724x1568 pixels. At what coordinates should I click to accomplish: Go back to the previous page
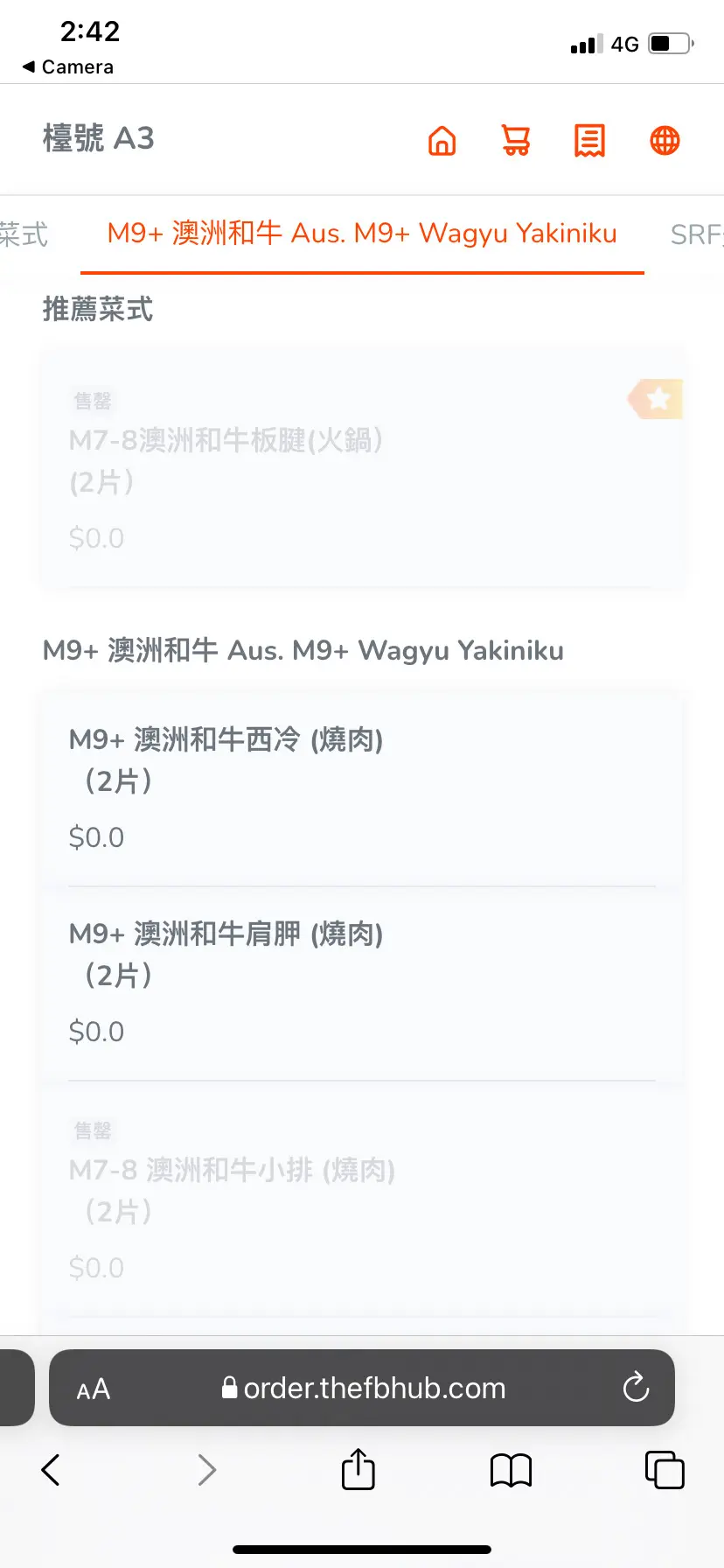pyautogui.click(x=51, y=1470)
